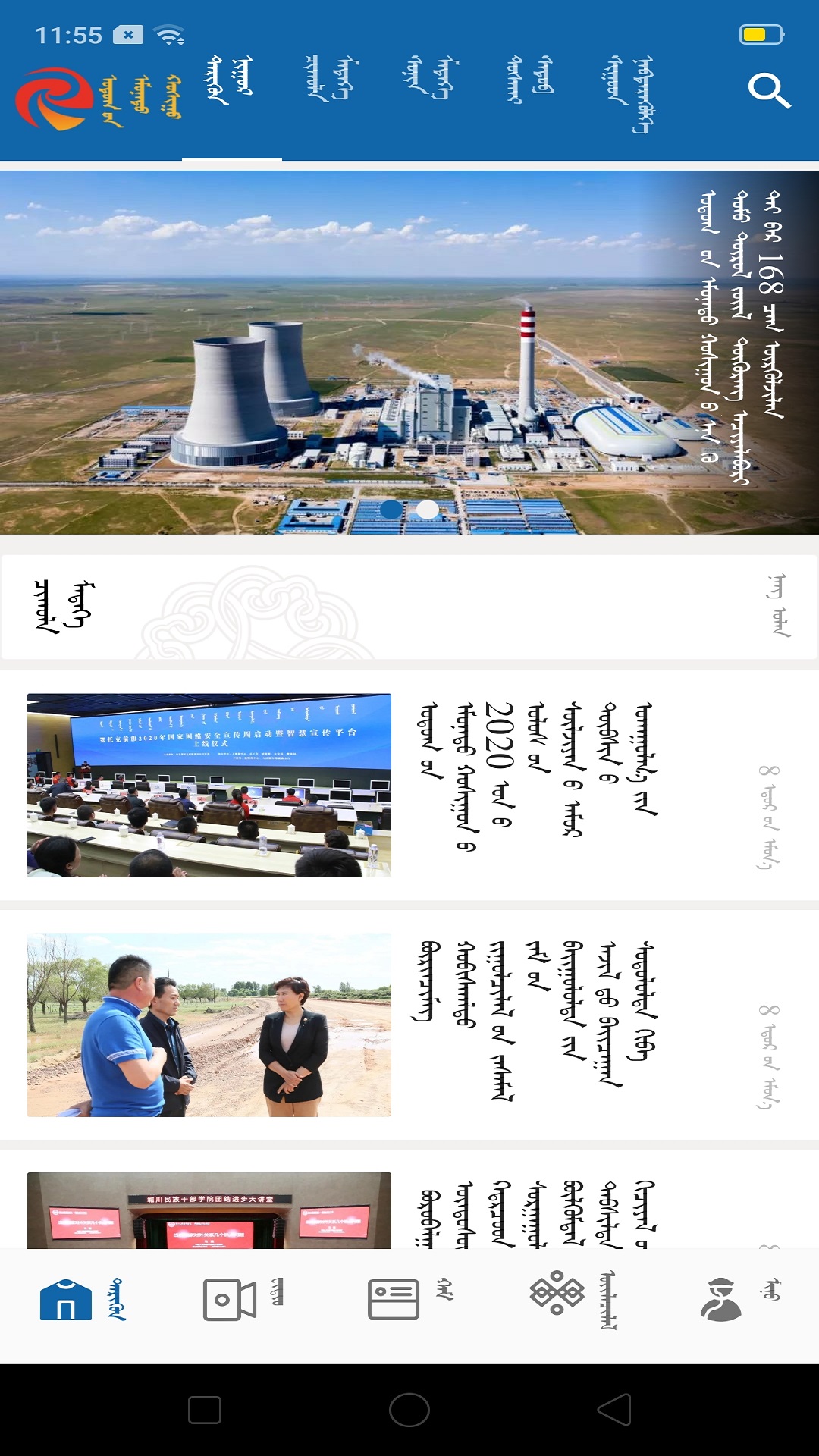Image resolution: width=819 pixels, height=1456 pixels.
Task: Go to the profile person tab
Action: click(737, 1300)
